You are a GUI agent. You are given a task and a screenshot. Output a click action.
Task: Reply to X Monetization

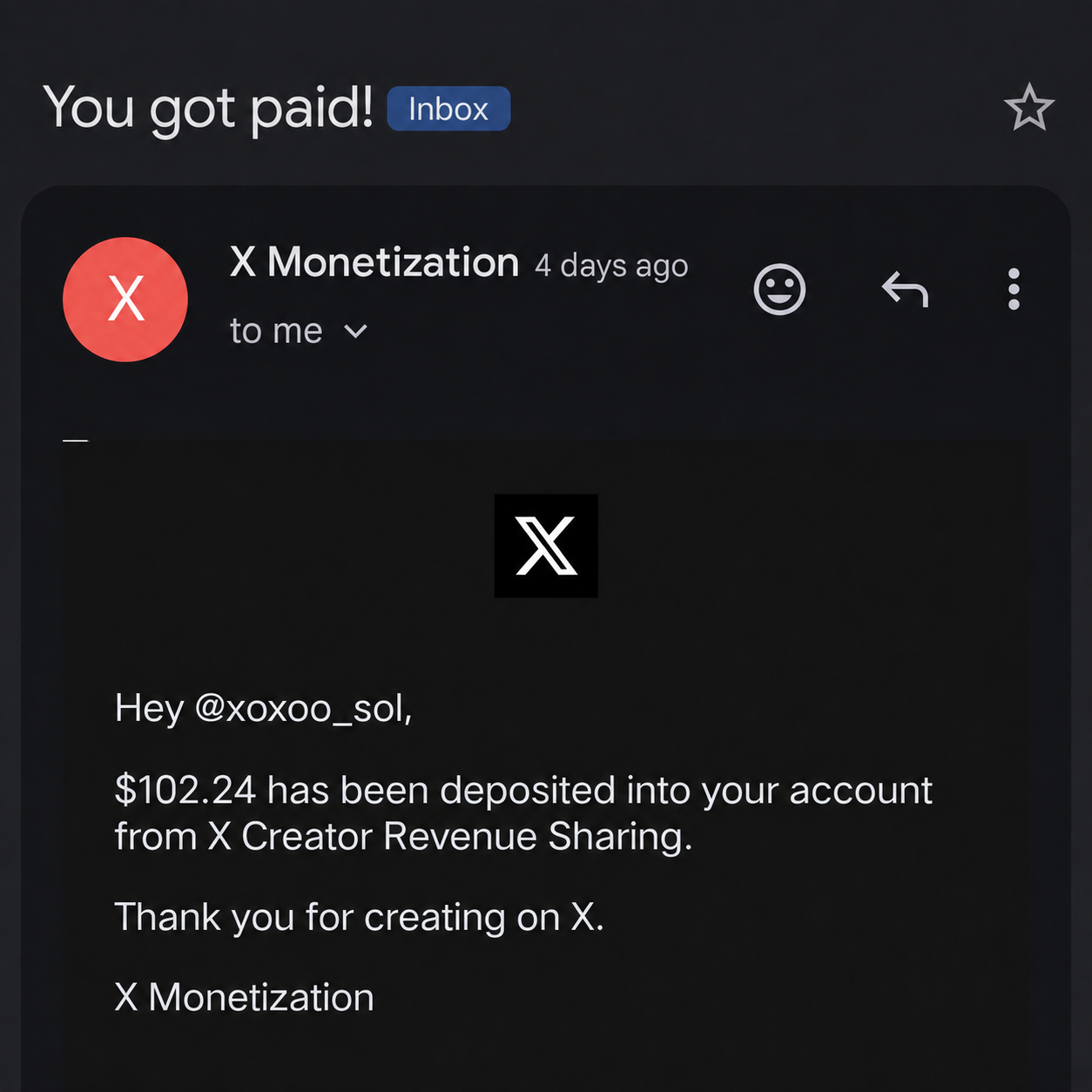click(905, 289)
